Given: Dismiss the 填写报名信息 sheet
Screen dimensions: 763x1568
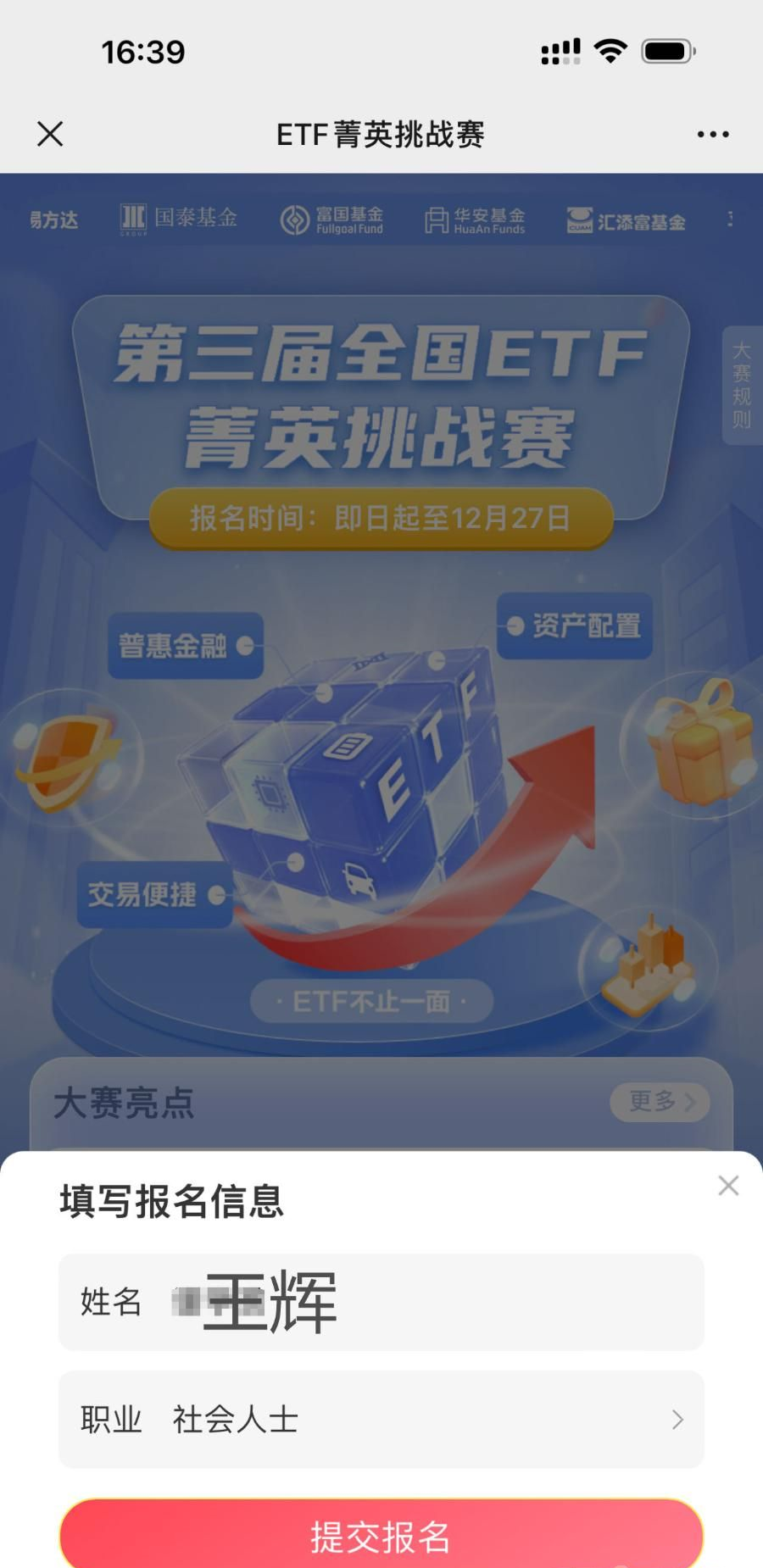Looking at the screenshot, I should point(728,1186).
